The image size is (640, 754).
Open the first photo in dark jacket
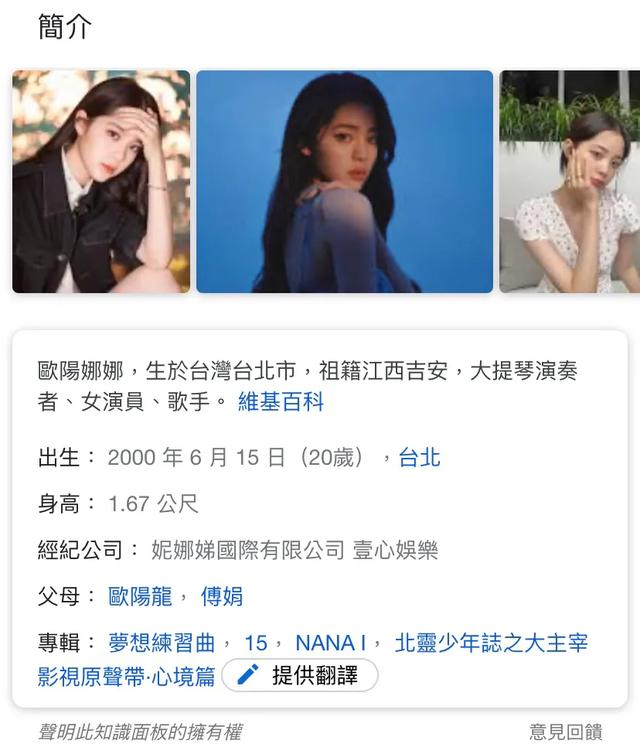[101, 181]
